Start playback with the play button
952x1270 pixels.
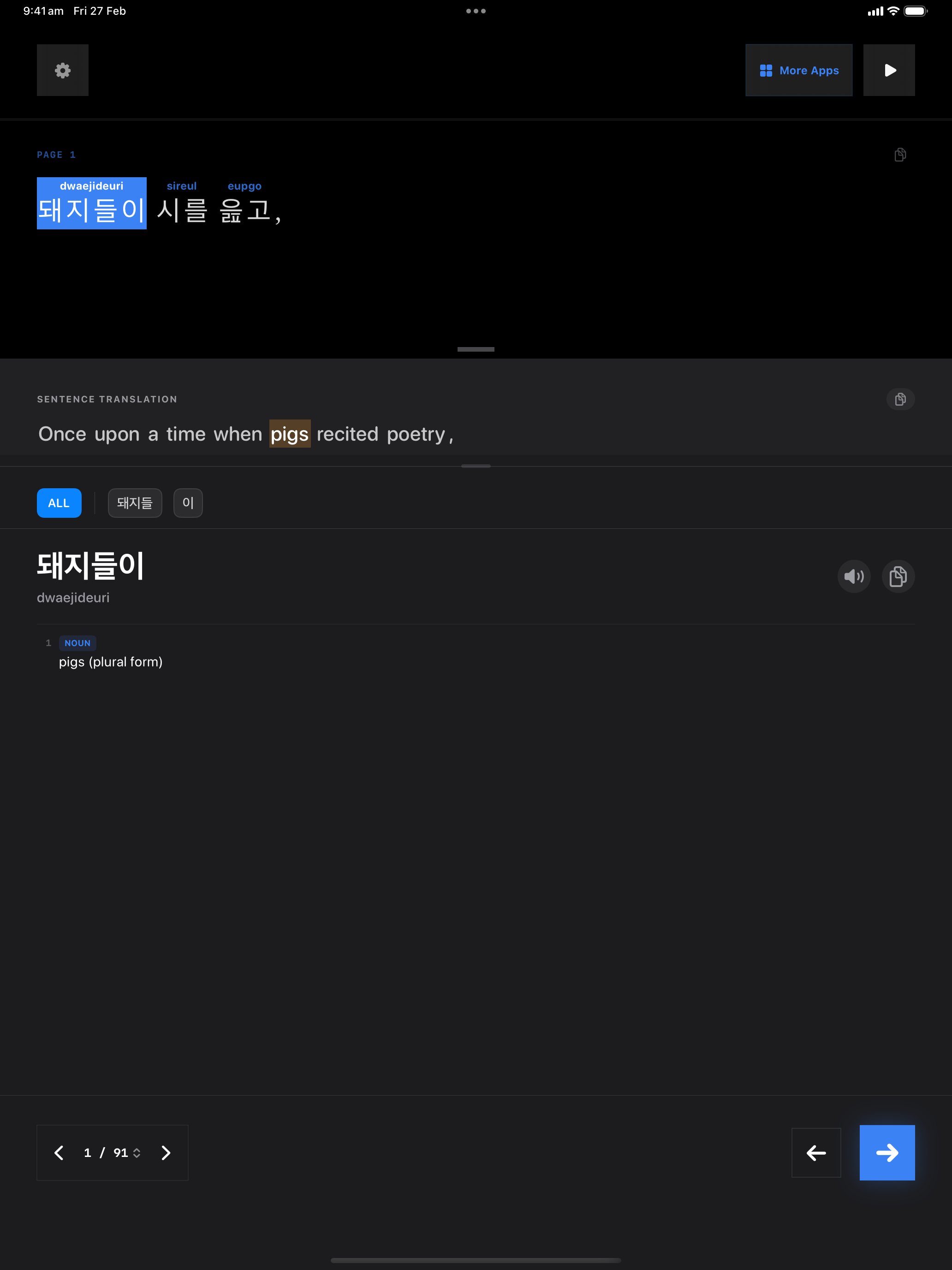889,70
